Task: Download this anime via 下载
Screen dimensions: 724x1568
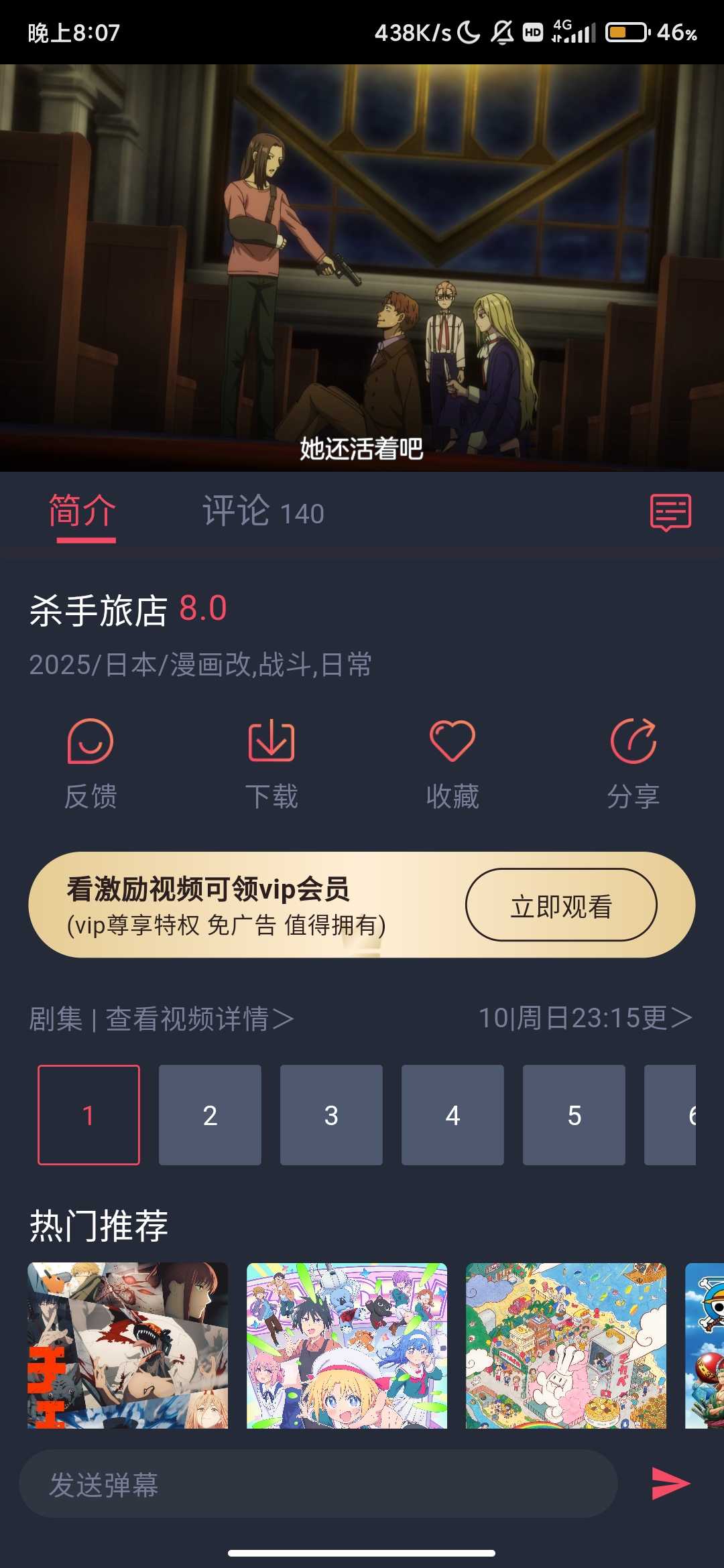Action: click(271, 764)
